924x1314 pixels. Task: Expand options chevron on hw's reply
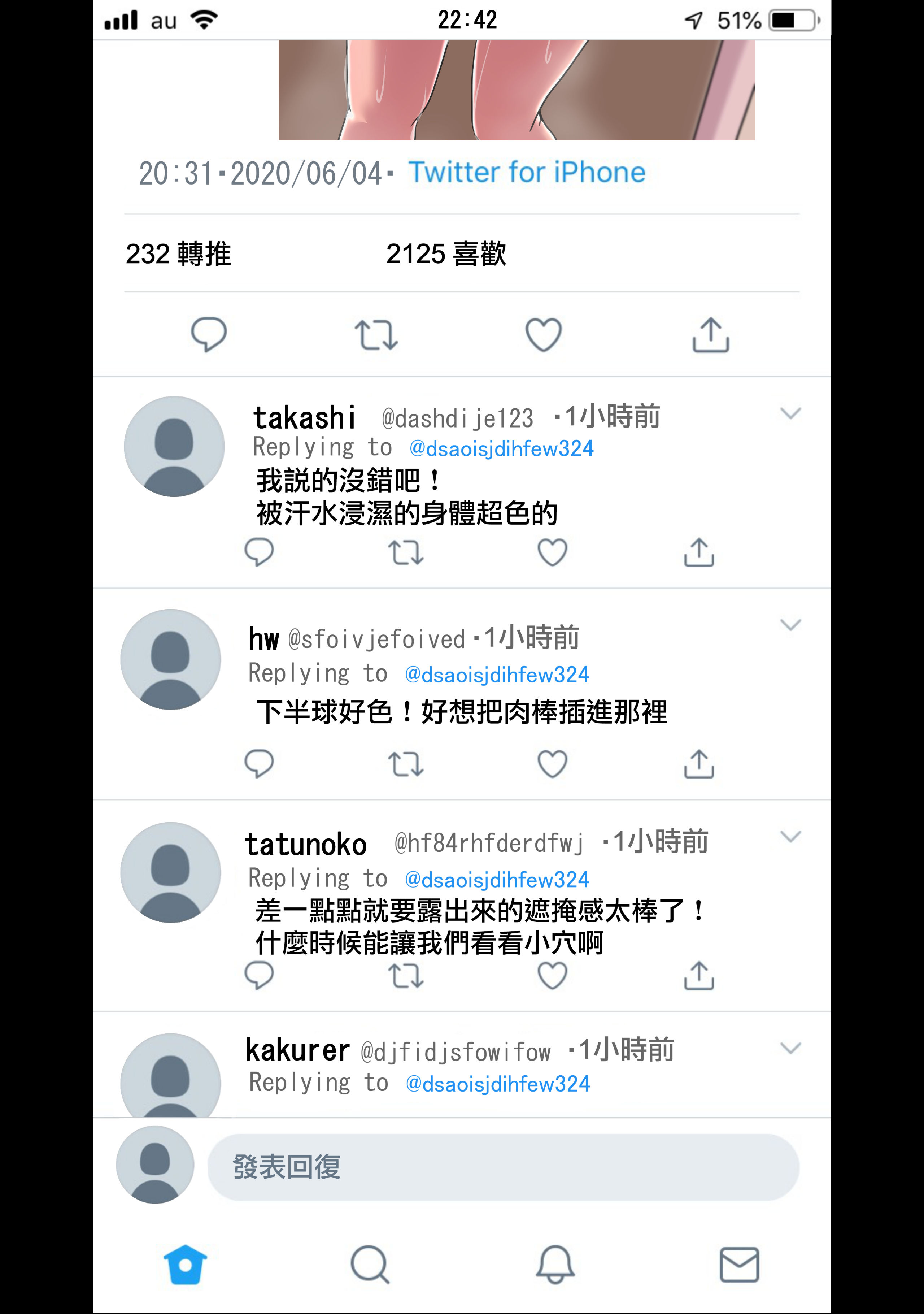point(790,624)
